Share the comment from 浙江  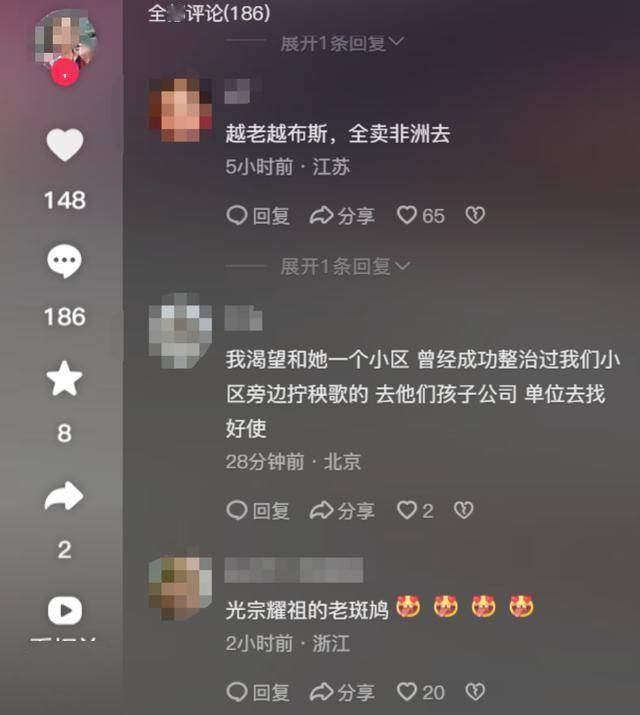click(342, 691)
